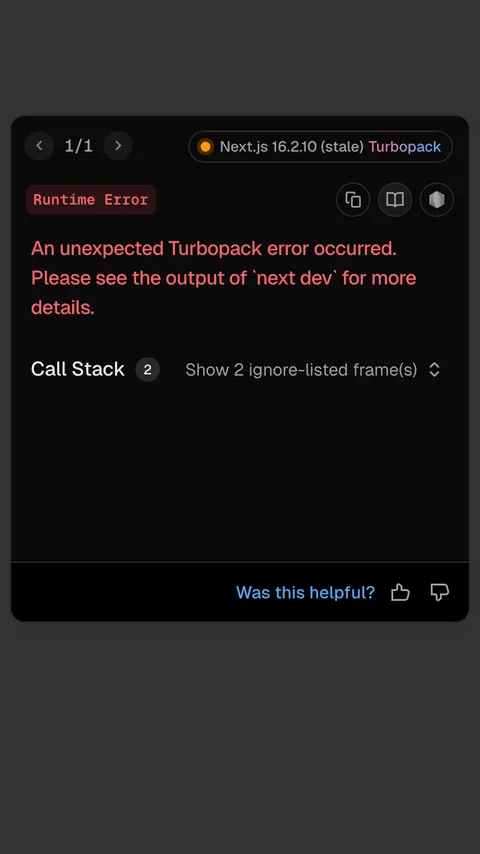Go to the previous error arrow

(39, 145)
